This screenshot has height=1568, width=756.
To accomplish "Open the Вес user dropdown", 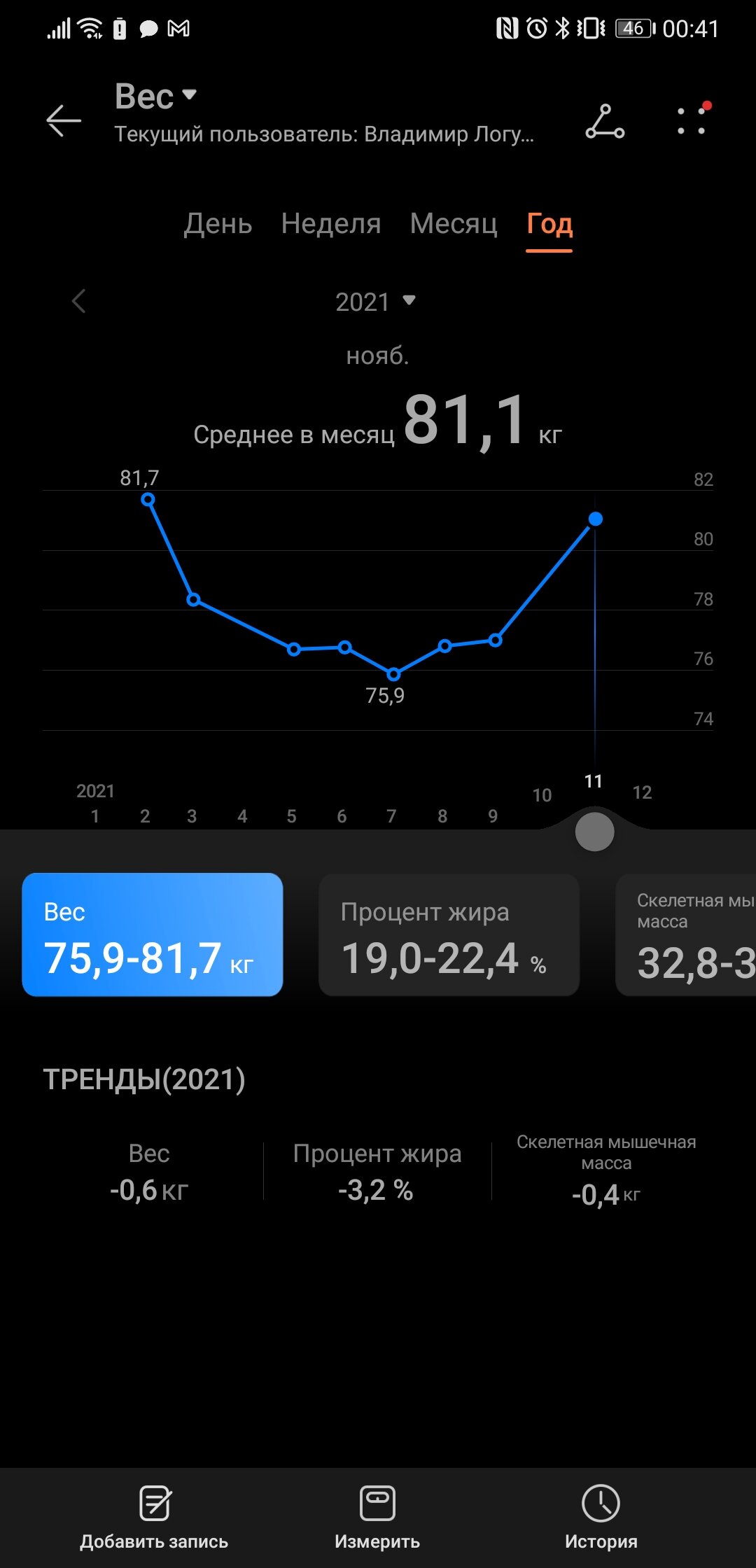I will pos(155,96).
